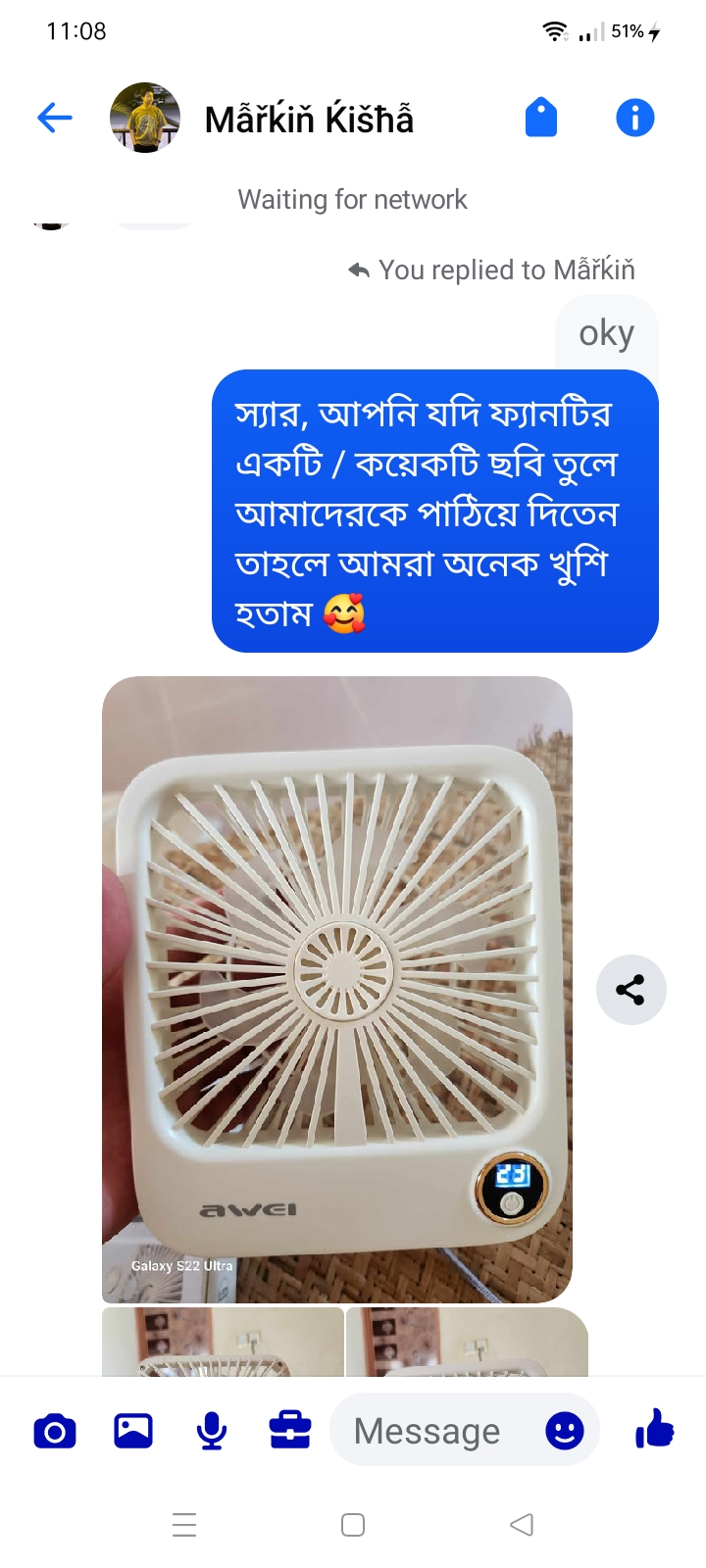The height and width of the screenshot is (1568, 706).
Task: Open recent apps from navigation bar
Action: 184,1525
